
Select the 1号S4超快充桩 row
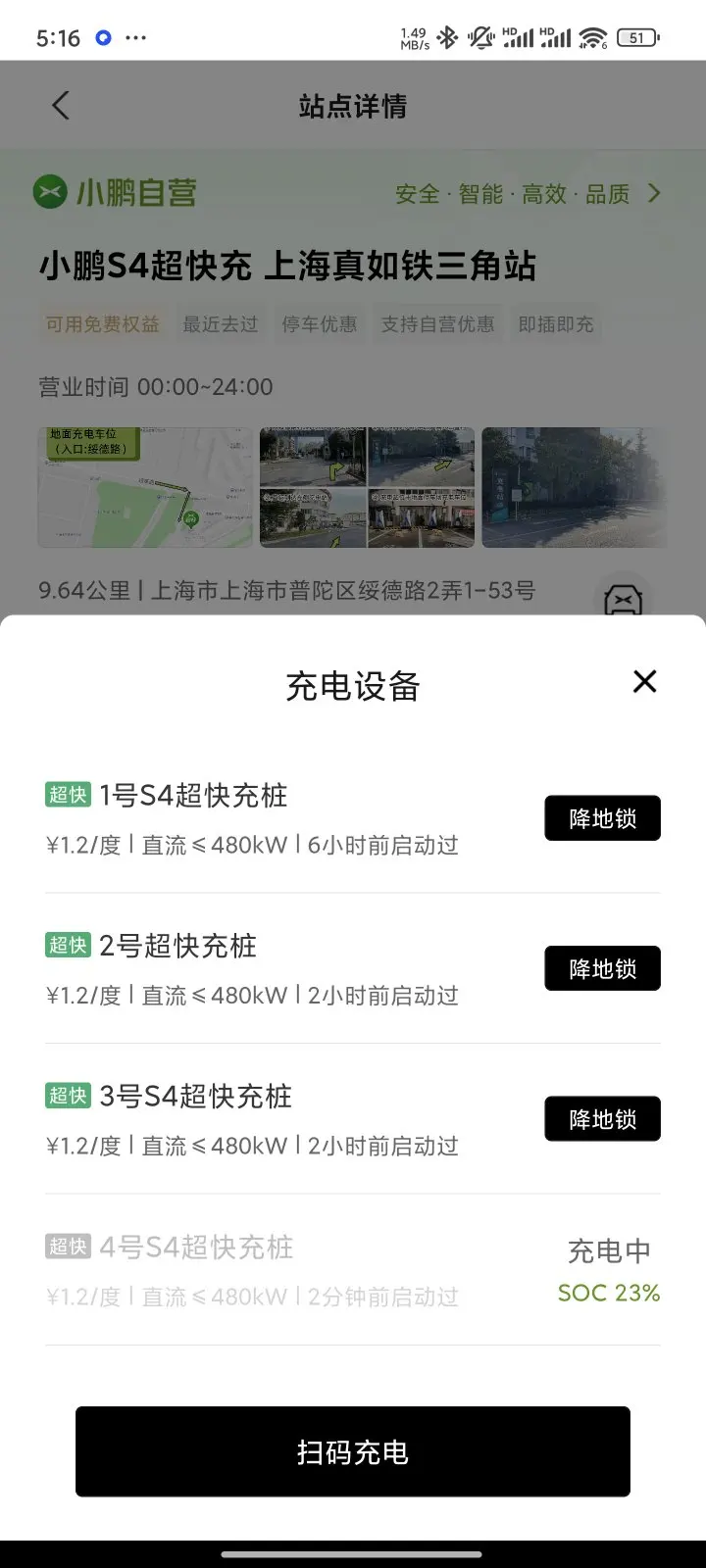coord(353,818)
